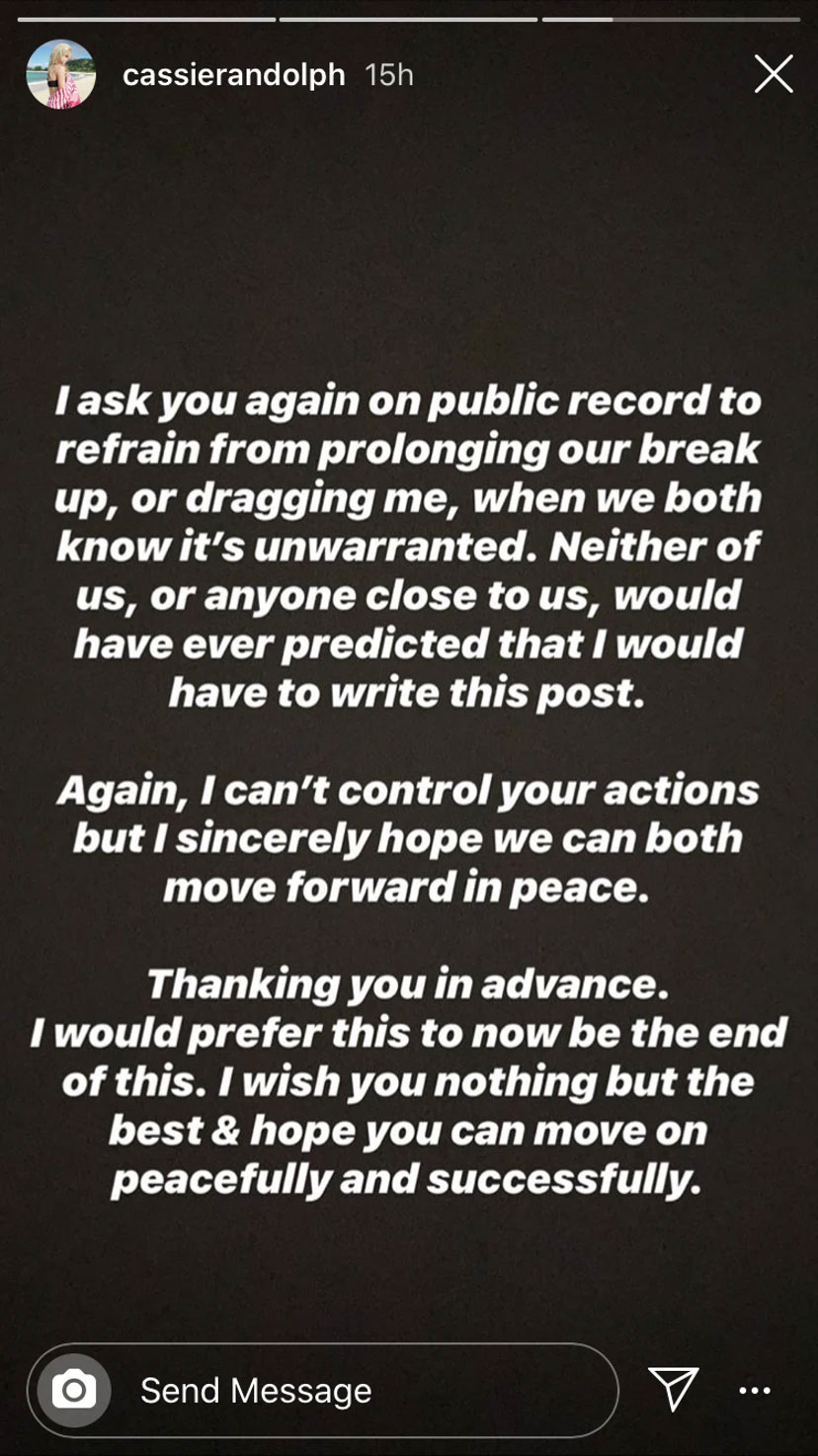Open the cassierandolph username link
This screenshot has width=818, height=1456.
tap(234, 75)
